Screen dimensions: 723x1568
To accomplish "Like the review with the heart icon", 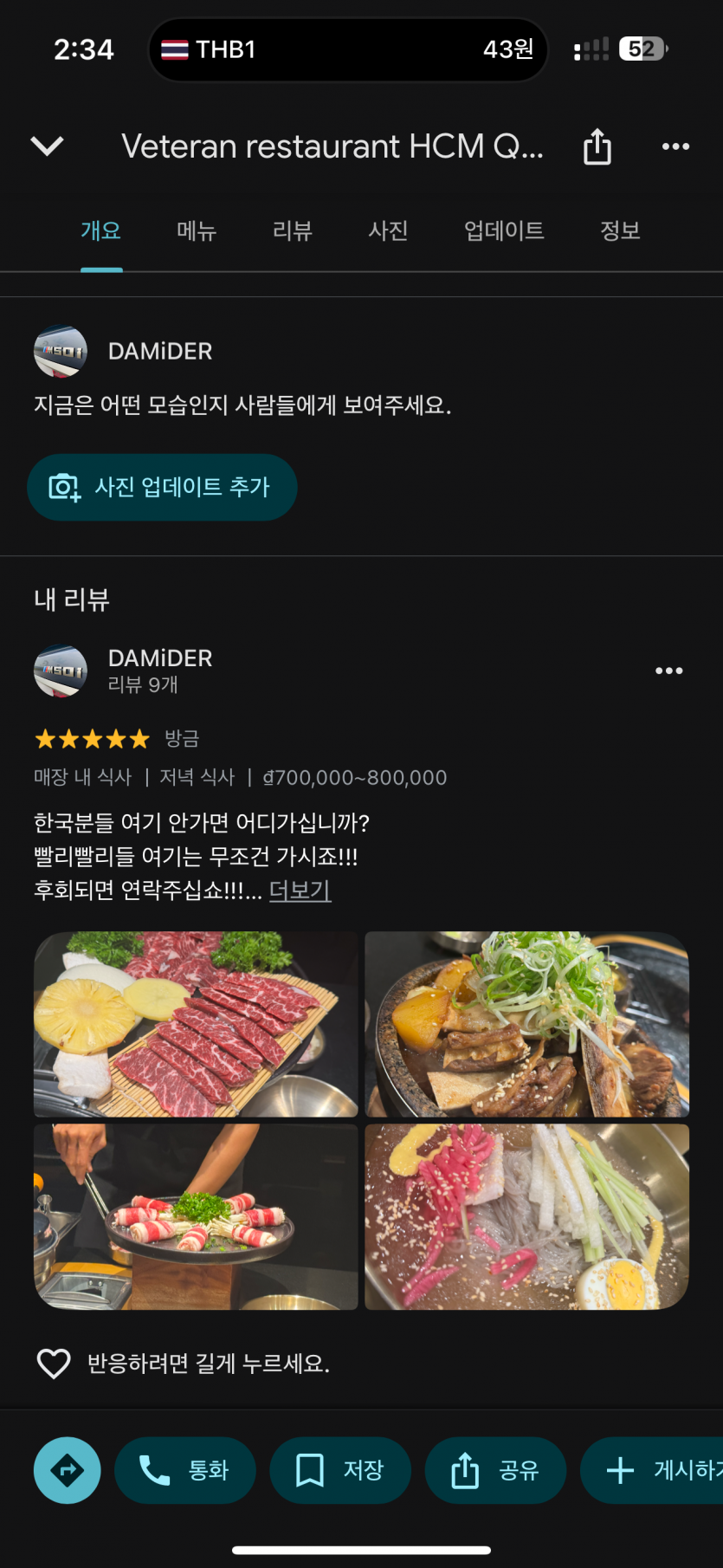I will pyautogui.click(x=54, y=1364).
